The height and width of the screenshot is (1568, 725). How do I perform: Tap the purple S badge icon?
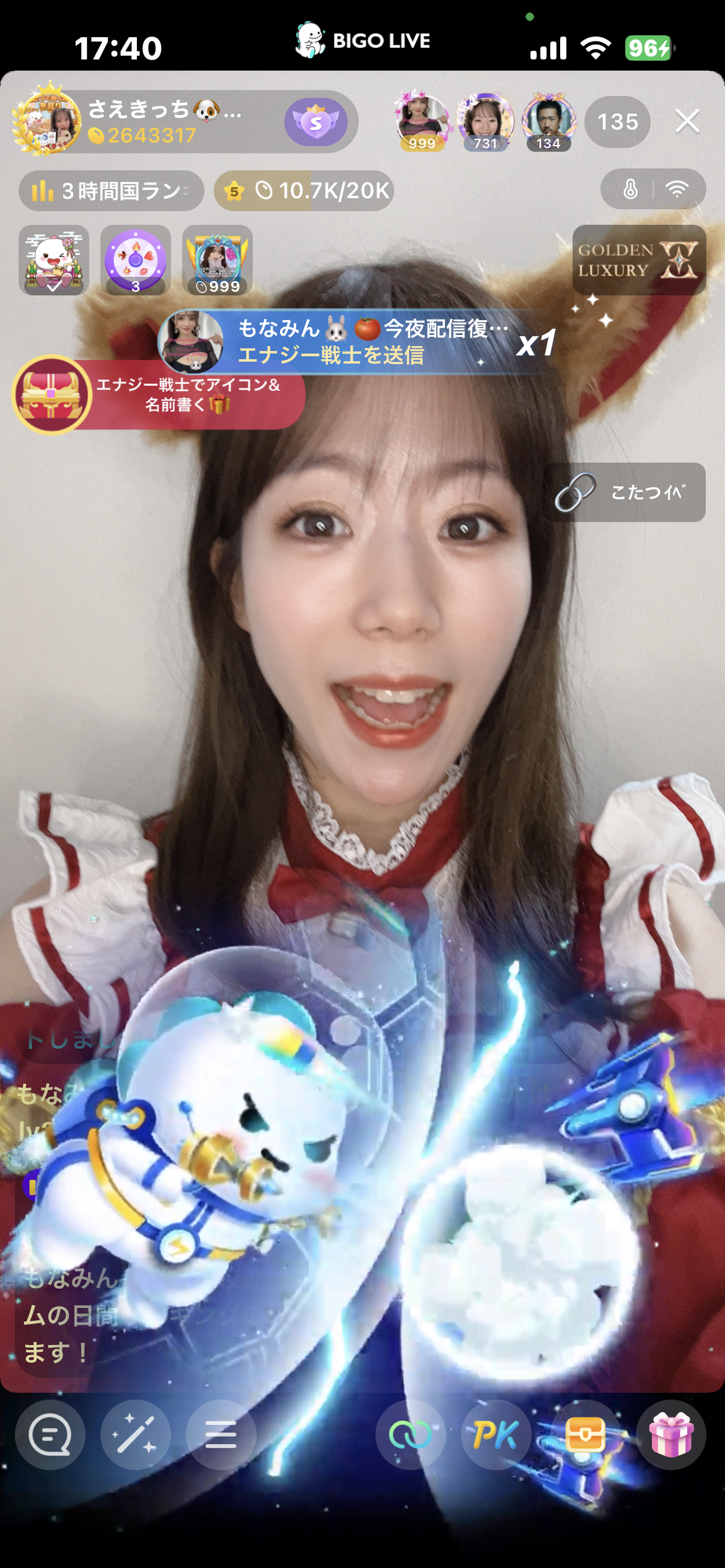click(317, 122)
